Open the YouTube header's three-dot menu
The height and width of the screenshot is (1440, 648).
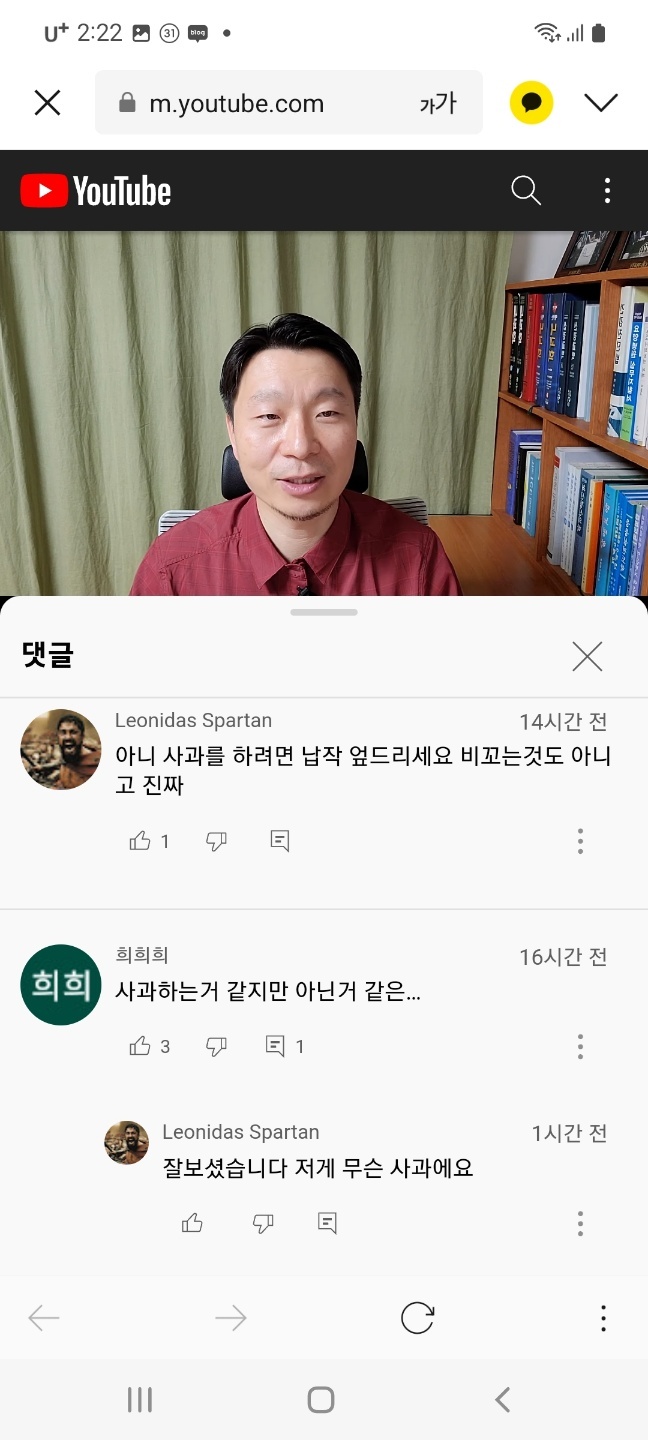607,190
